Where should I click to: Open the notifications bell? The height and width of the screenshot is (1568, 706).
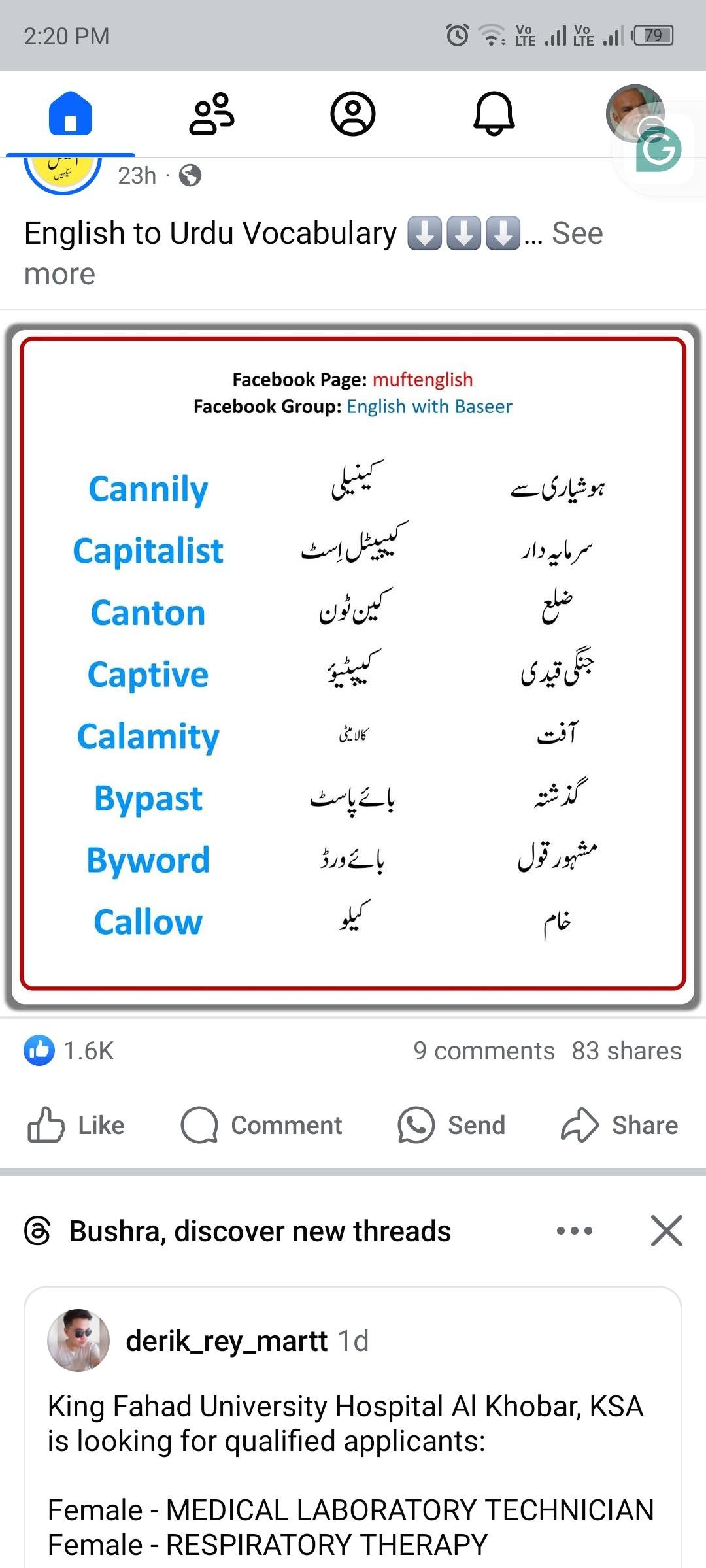click(x=494, y=114)
